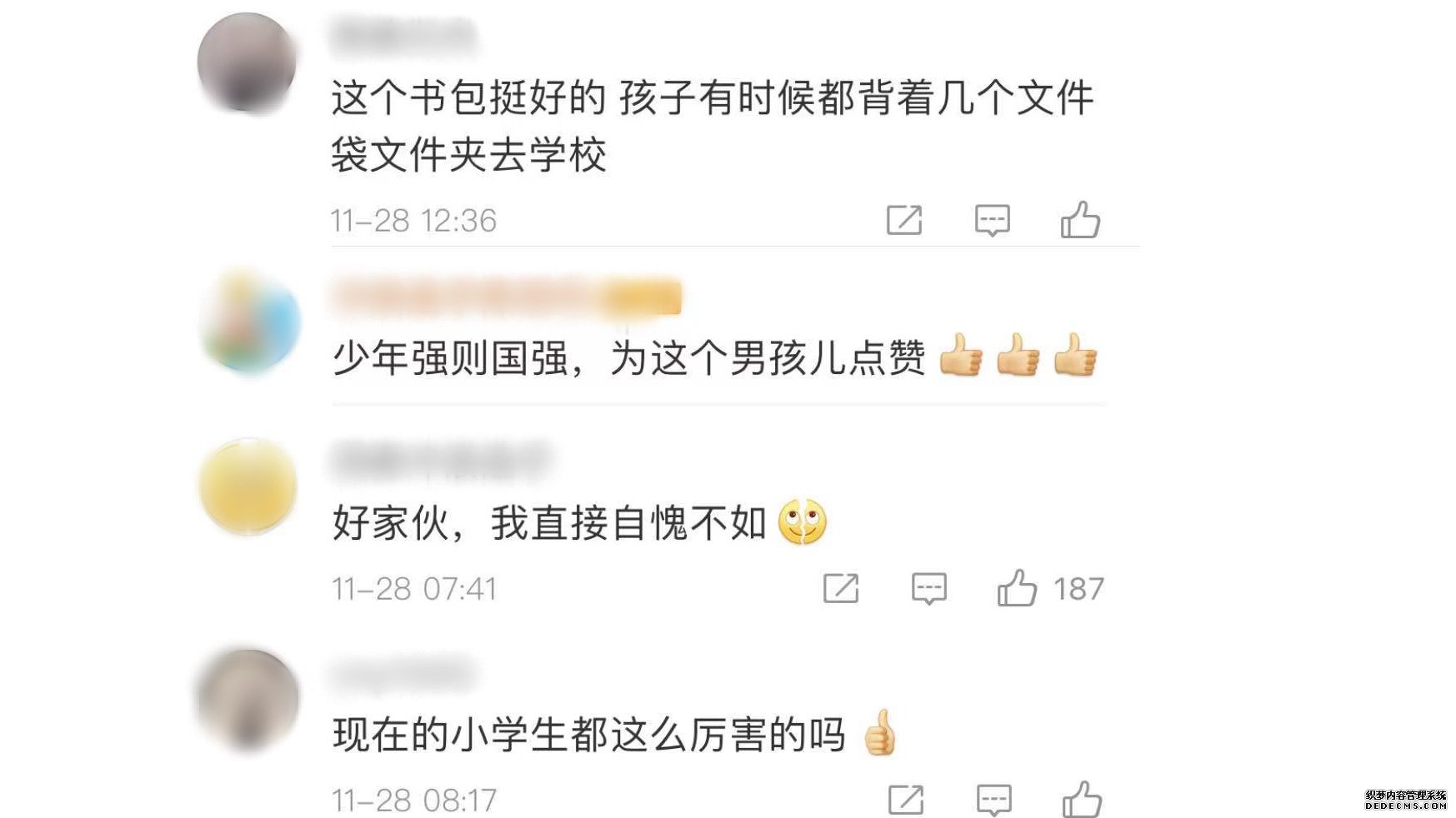Repost the comment posted at 11-28 12:36
Image resolution: width=1456 pixels, height=818 pixels.
point(903,220)
